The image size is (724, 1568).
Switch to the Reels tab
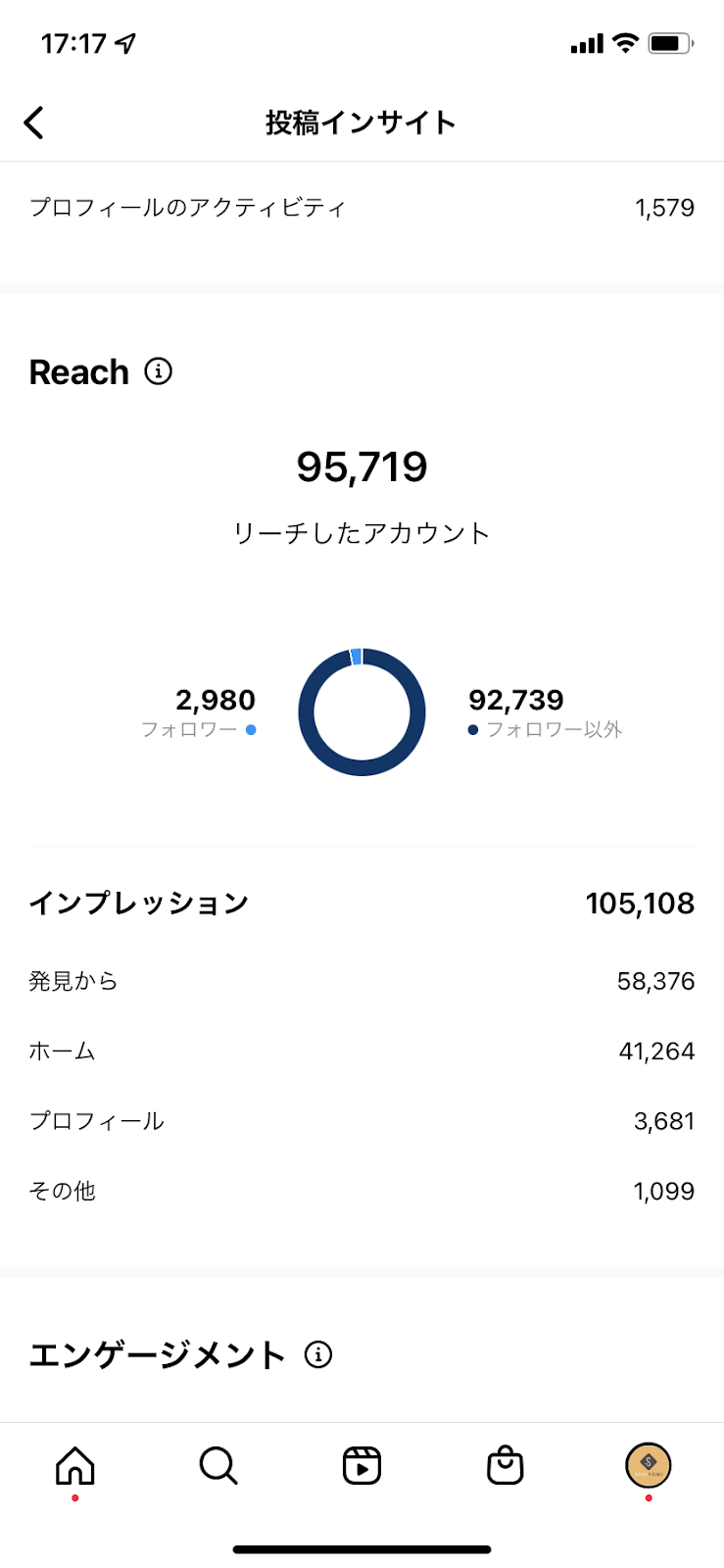point(362,1466)
